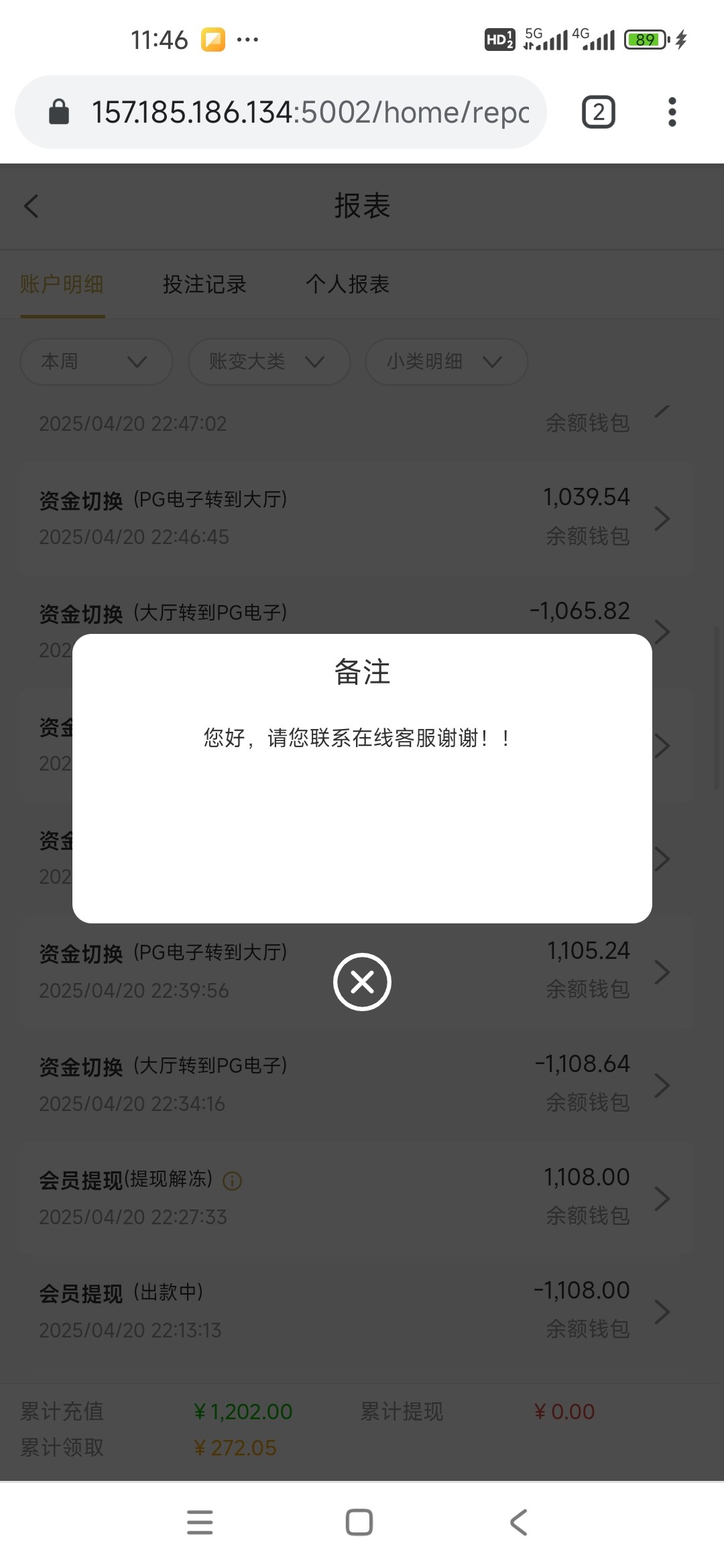724x1568 pixels.
Task: Open the 会员提现 出款中 record
Action: tap(355, 1310)
